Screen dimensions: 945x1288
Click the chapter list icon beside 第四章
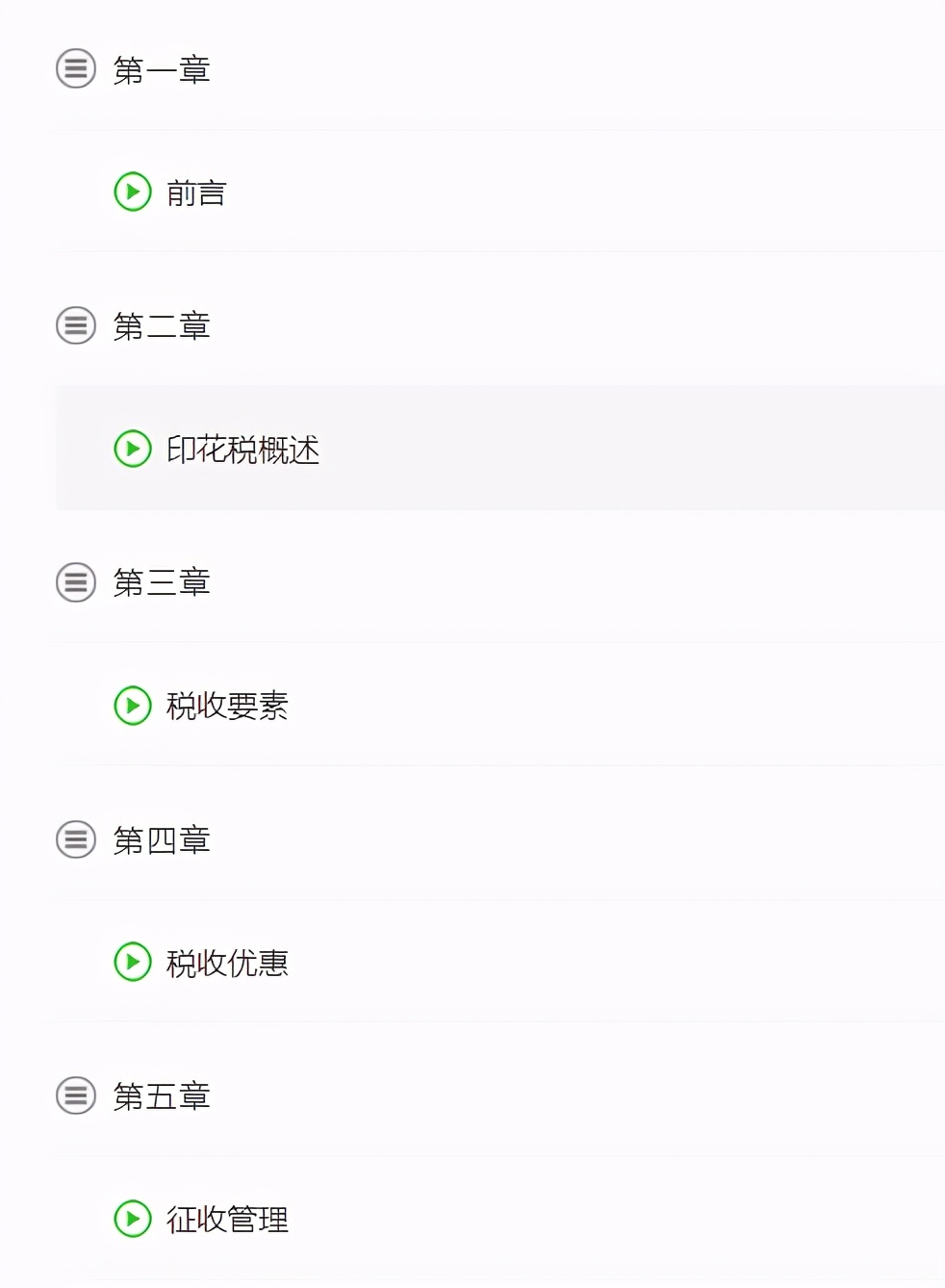[x=75, y=839]
